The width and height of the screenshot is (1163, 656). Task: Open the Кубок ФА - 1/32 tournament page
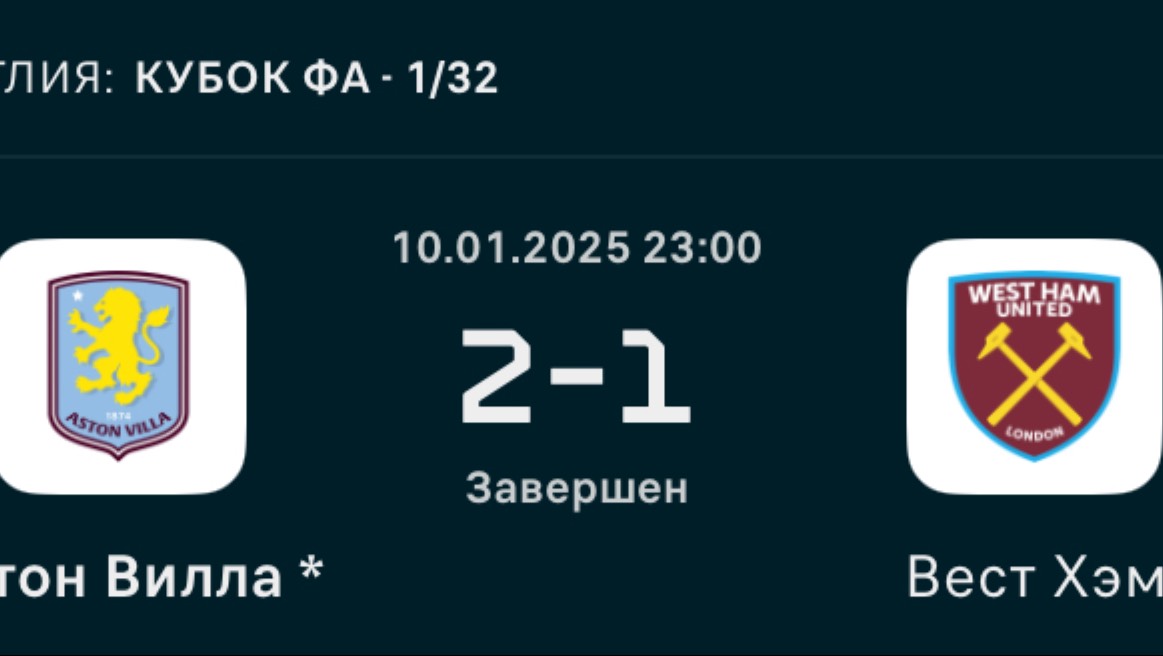pos(316,77)
